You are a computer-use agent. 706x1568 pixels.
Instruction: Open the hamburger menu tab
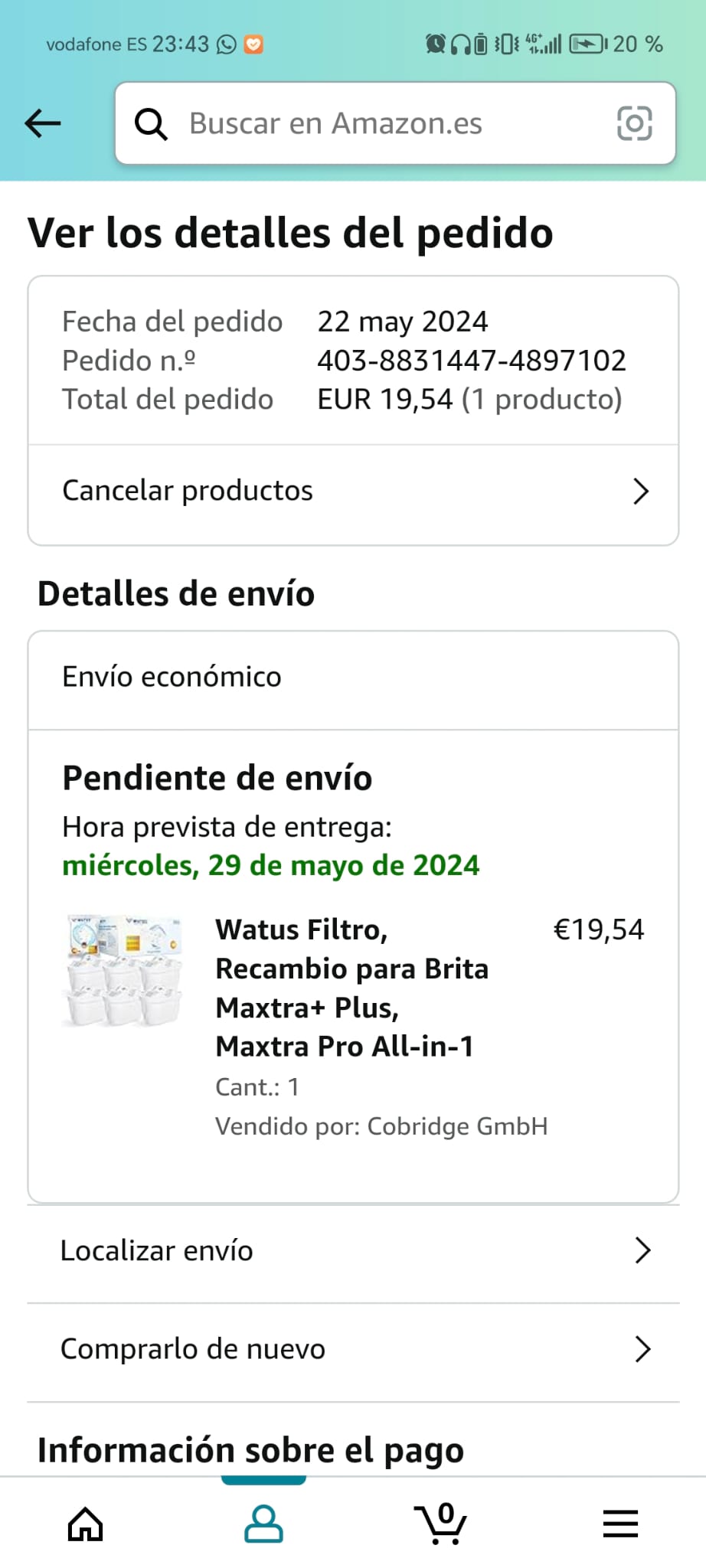[620, 1524]
